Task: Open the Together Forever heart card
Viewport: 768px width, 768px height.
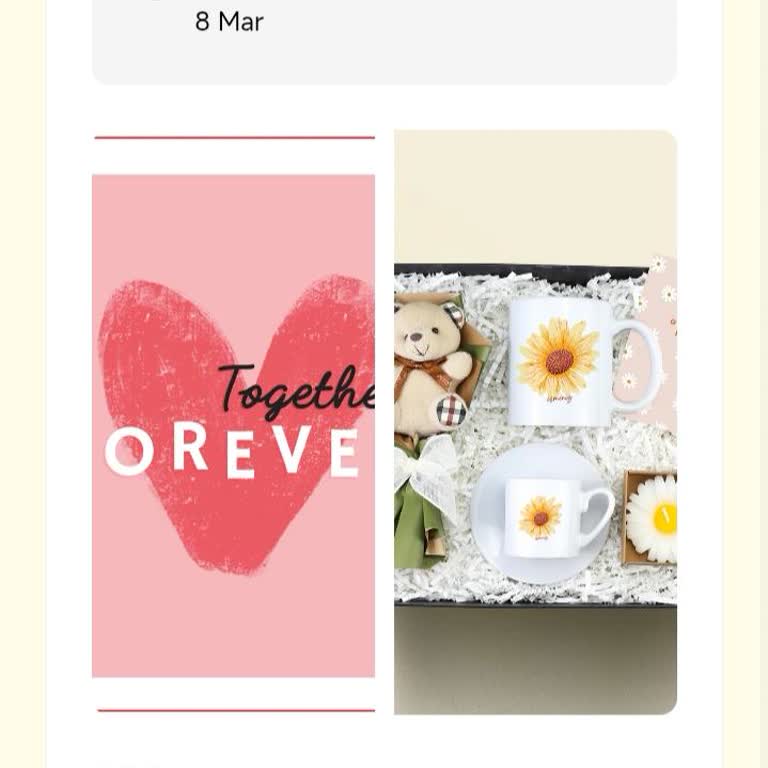Action: [x=233, y=426]
